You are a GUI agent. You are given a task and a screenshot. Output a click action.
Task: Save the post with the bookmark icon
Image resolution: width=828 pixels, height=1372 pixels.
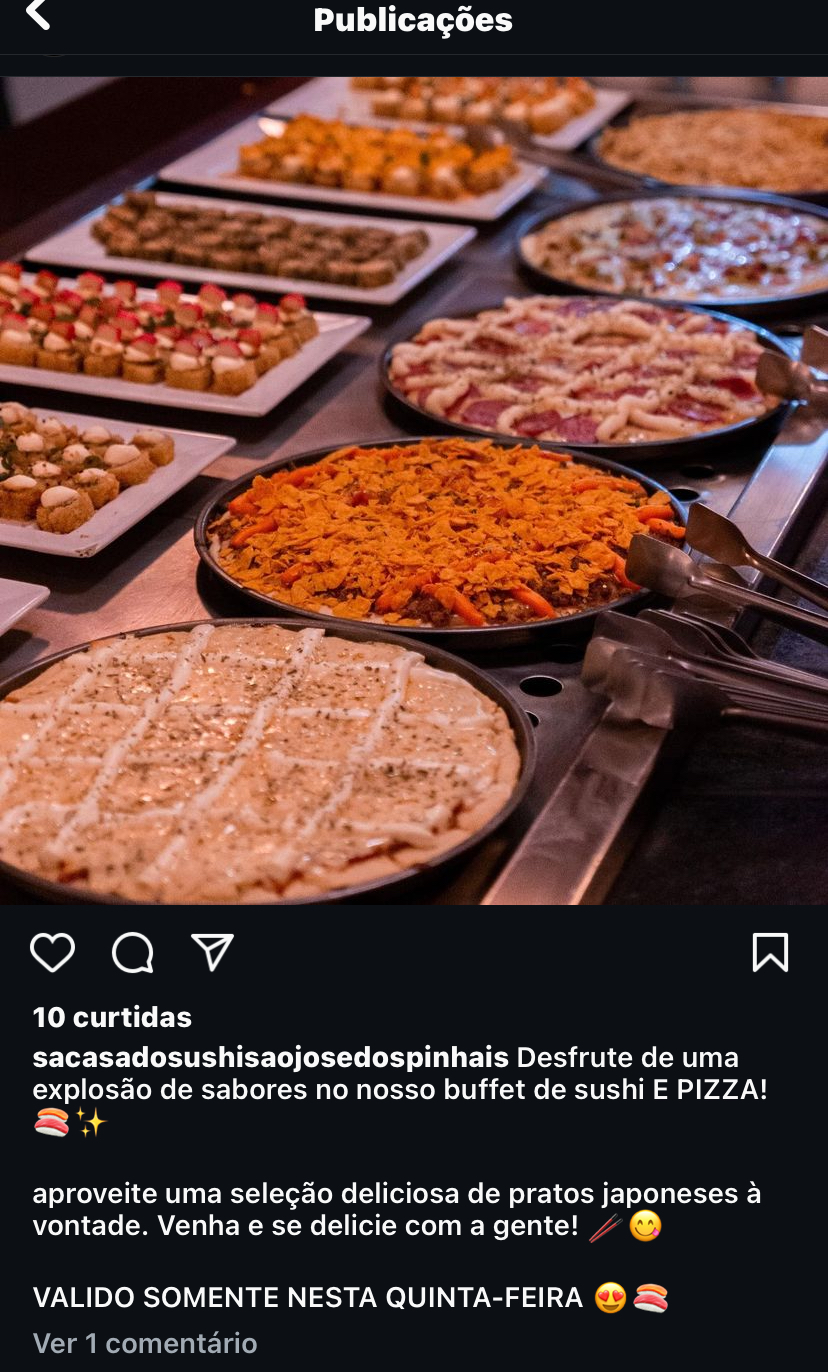(770, 952)
